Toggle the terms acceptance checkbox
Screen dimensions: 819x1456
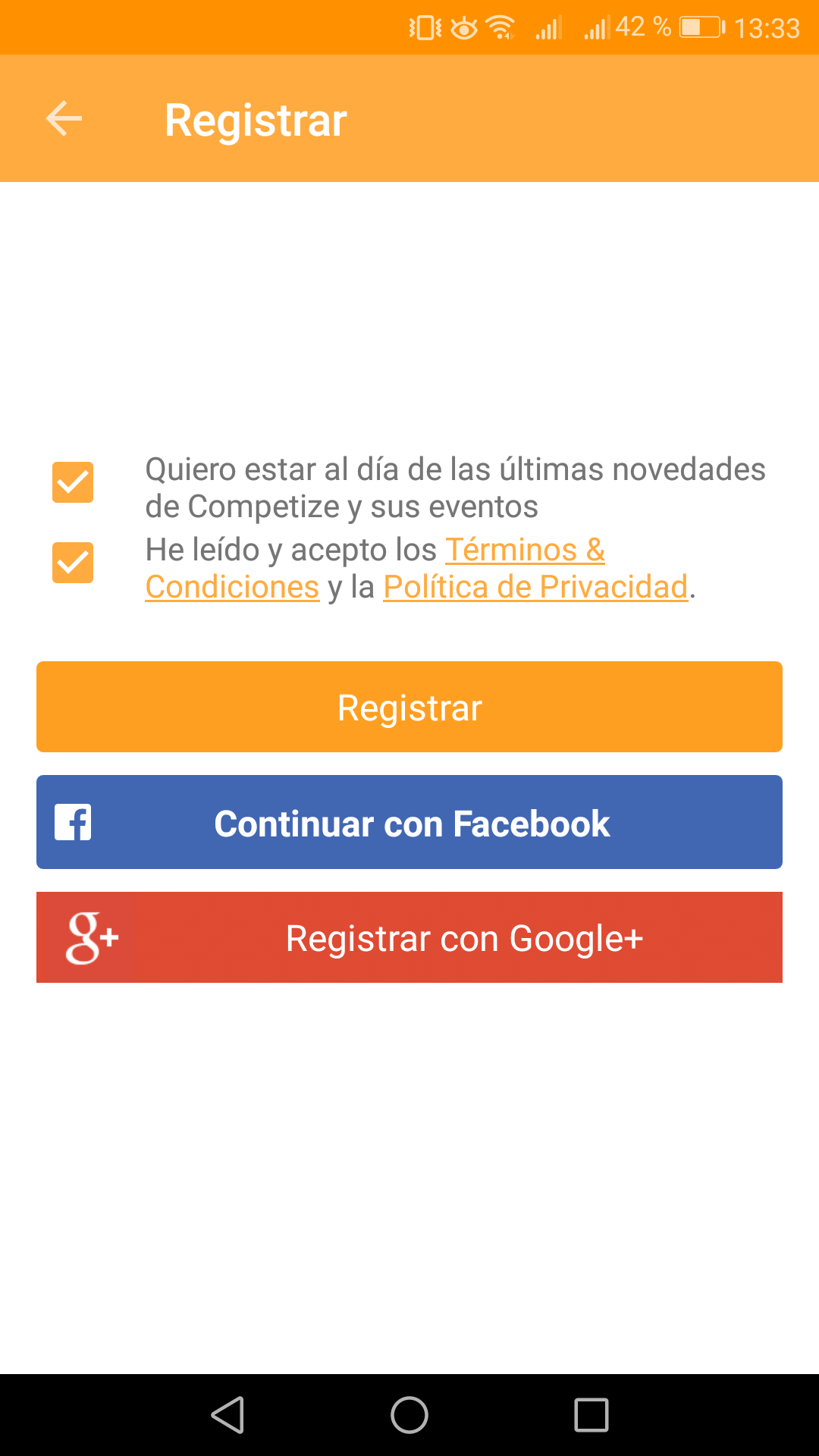coord(73,563)
